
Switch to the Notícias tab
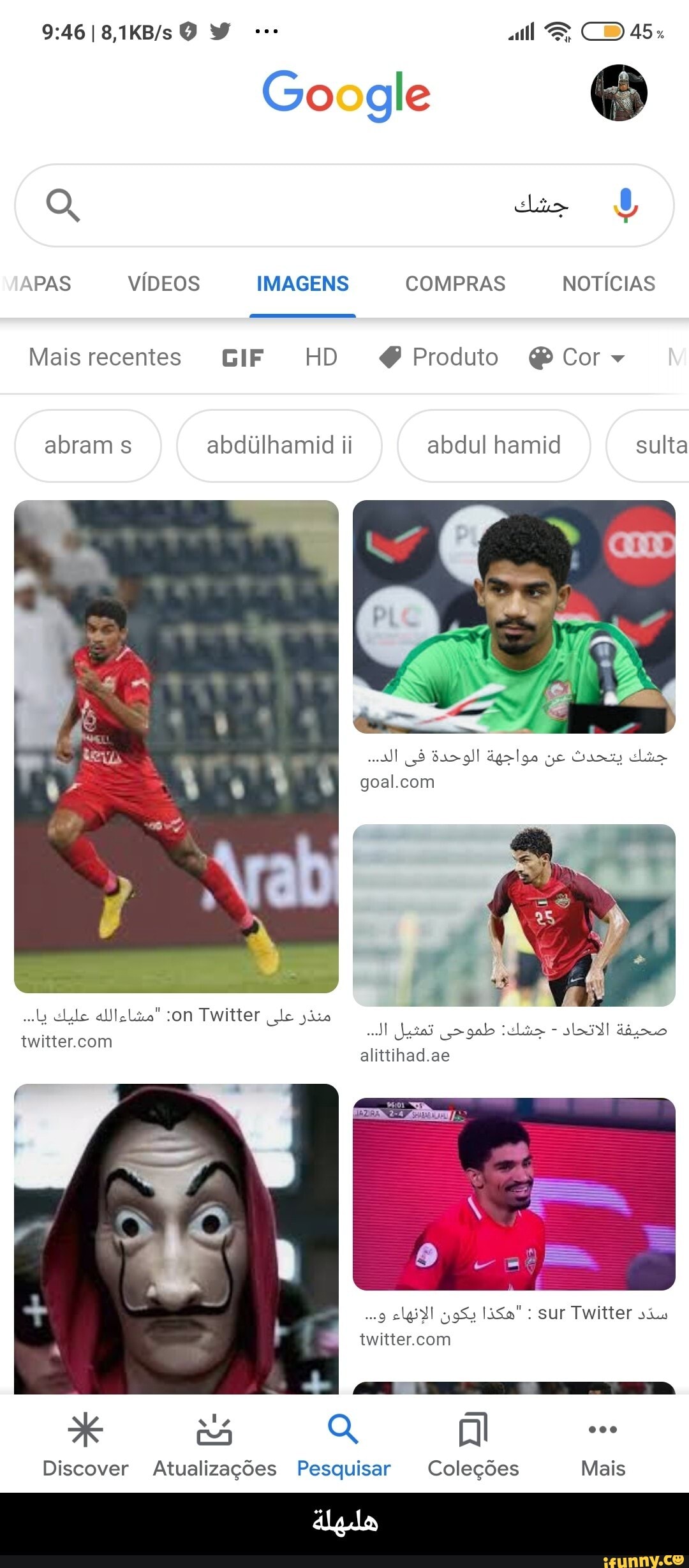pos(609,284)
